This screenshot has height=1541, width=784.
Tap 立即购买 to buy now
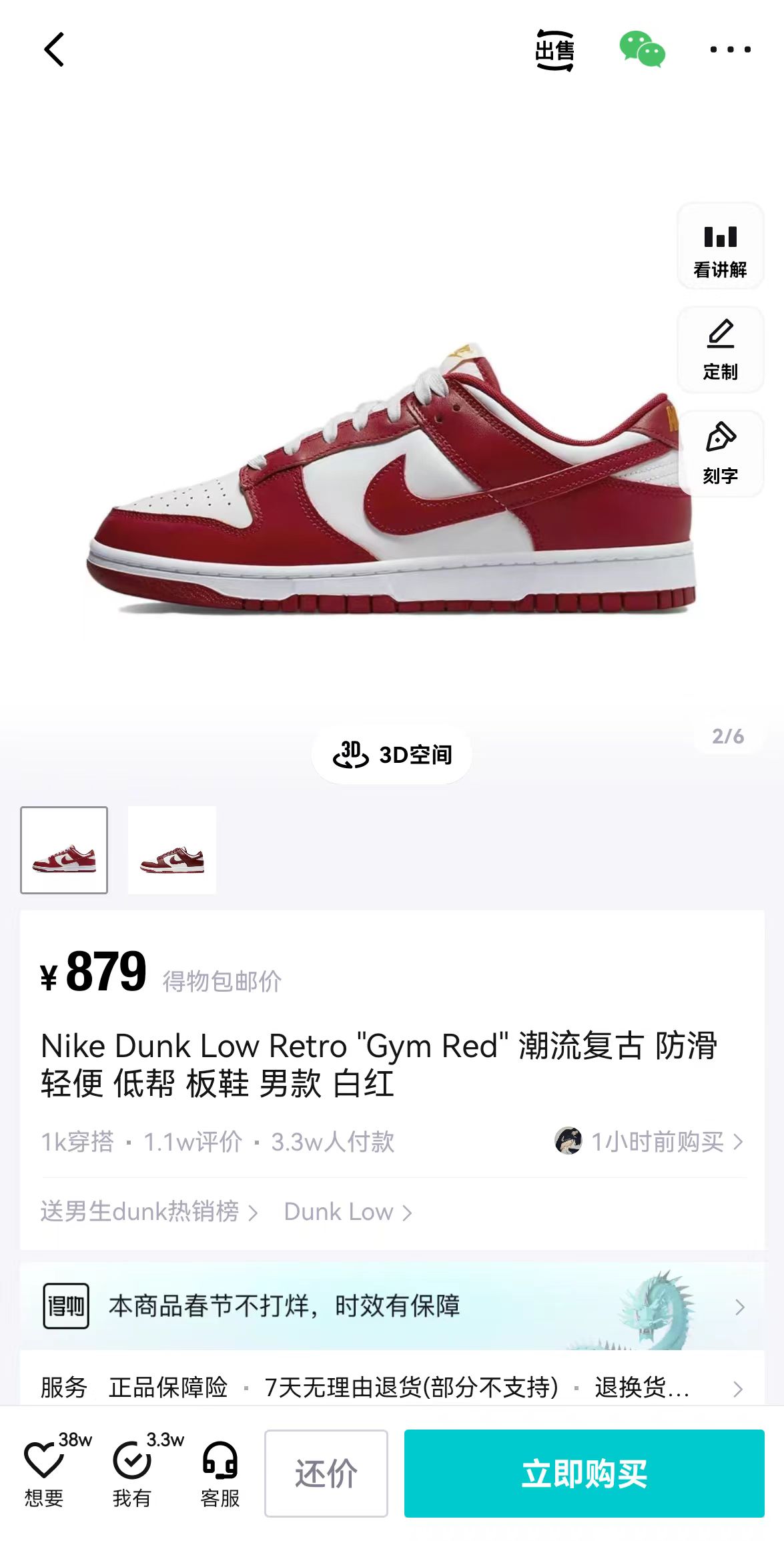click(584, 1474)
